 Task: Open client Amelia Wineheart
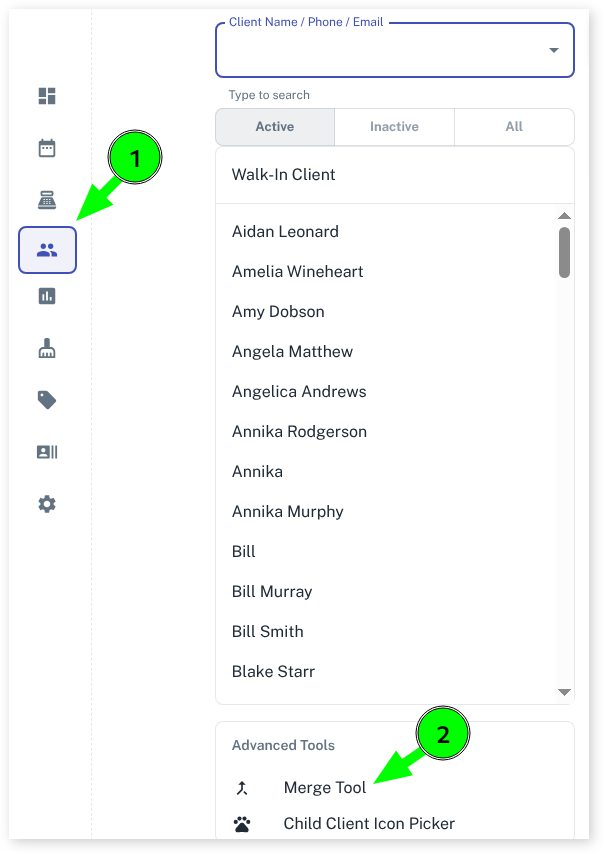click(x=297, y=272)
